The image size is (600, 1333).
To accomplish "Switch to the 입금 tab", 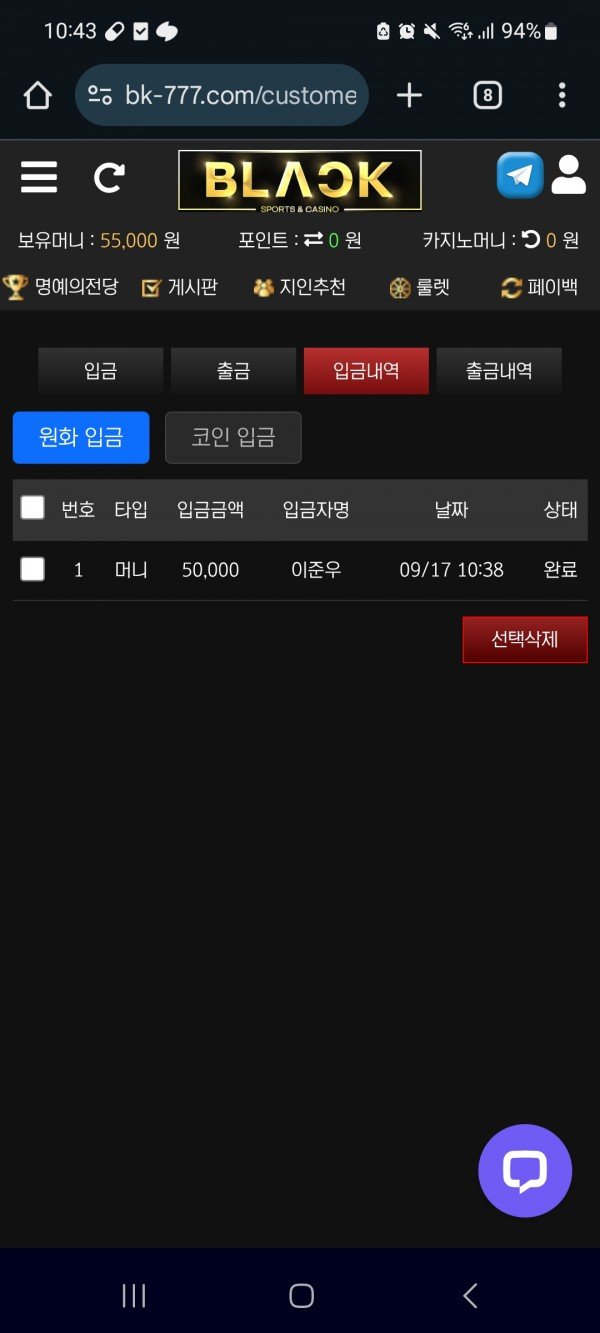I will point(100,371).
